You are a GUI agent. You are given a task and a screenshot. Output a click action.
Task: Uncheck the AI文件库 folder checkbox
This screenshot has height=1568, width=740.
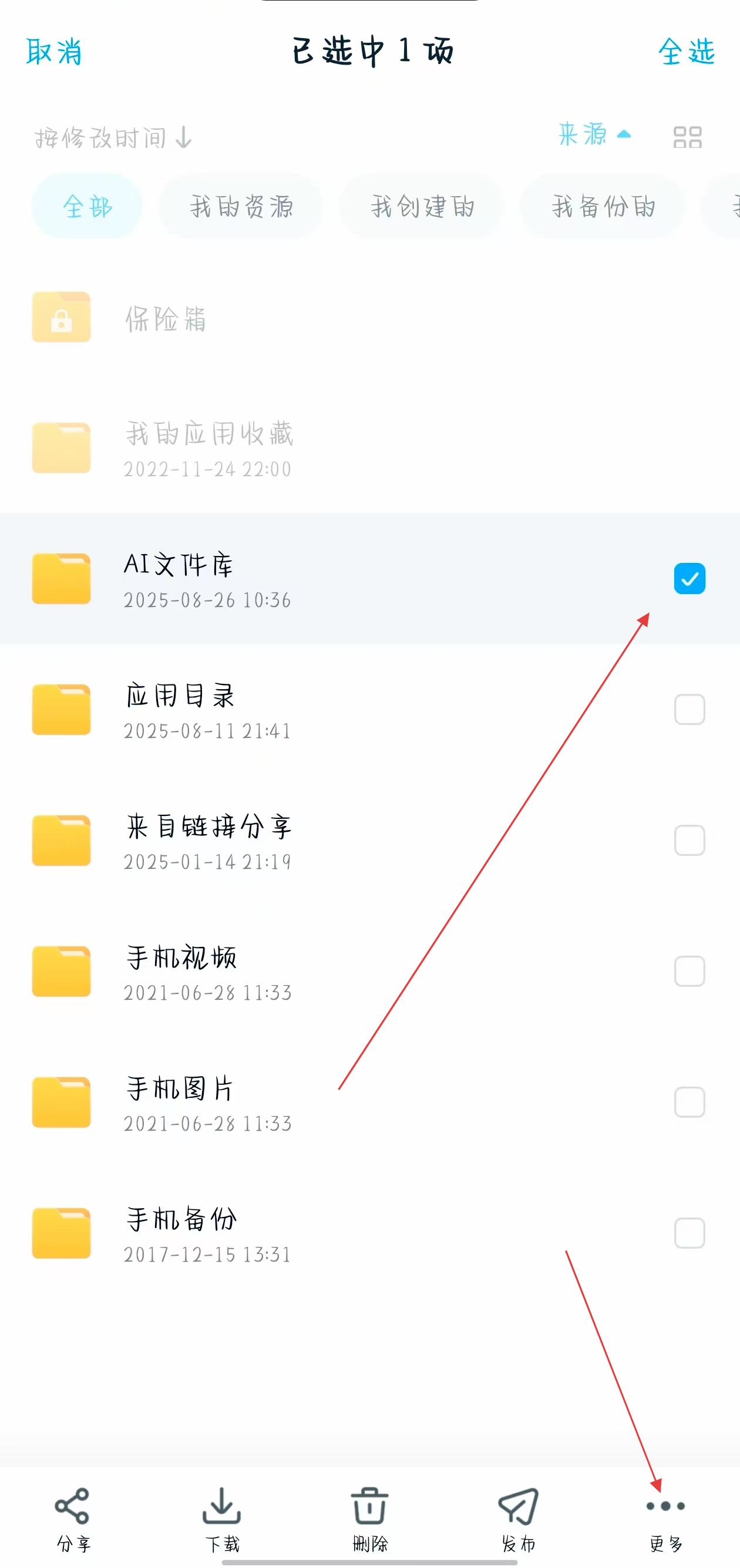pyautogui.click(x=689, y=578)
